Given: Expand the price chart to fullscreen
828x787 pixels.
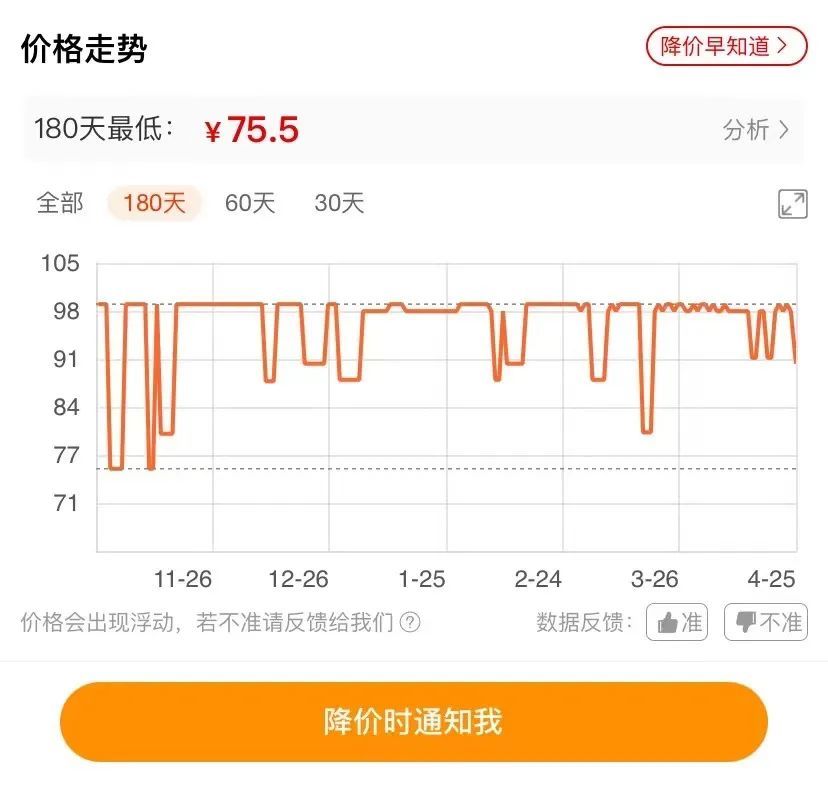Looking at the screenshot, I should 792,204.
